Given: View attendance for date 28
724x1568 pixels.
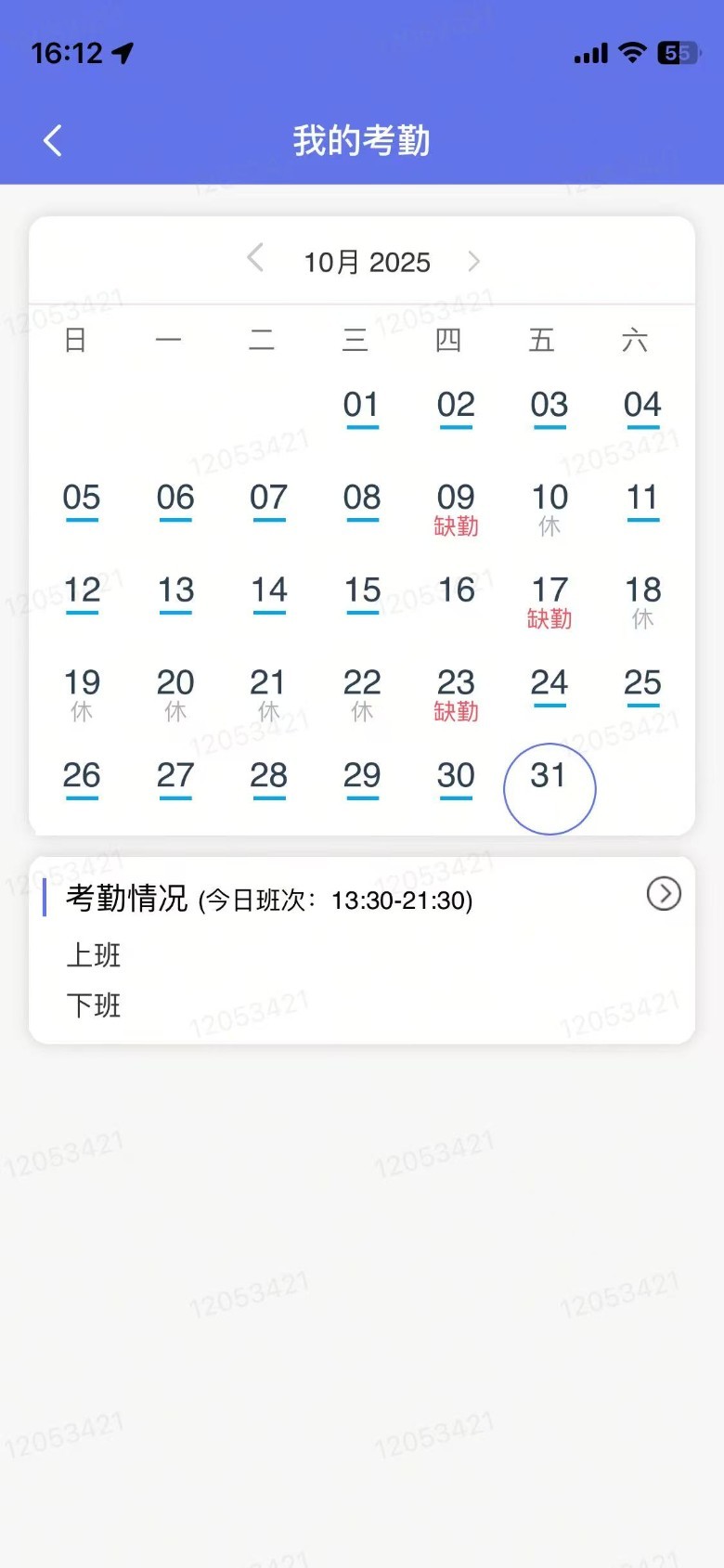Looking at the screenshot, I should tap(269, 778).
